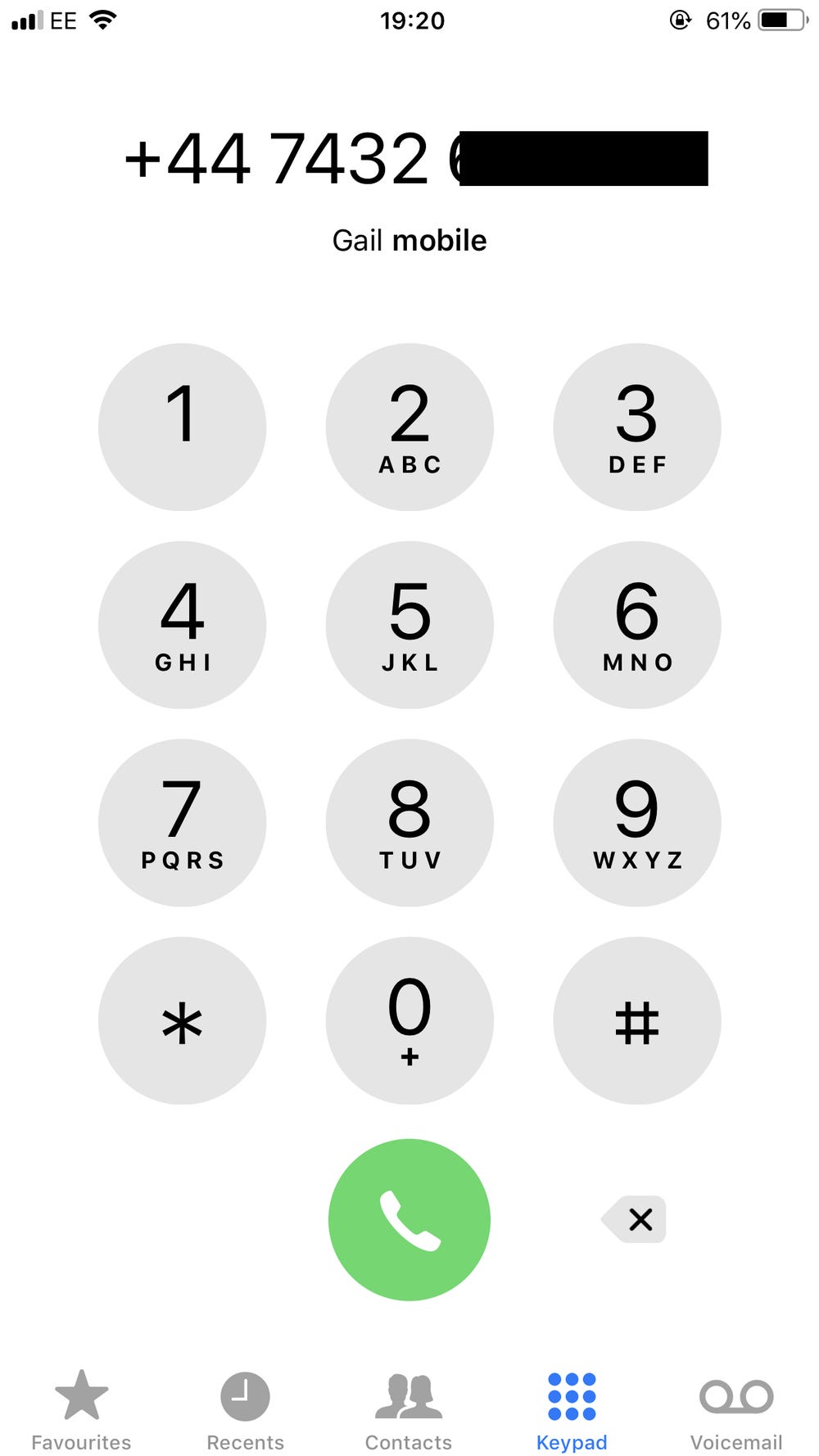Tap the 2 ABC key

(x=409, y=427)
